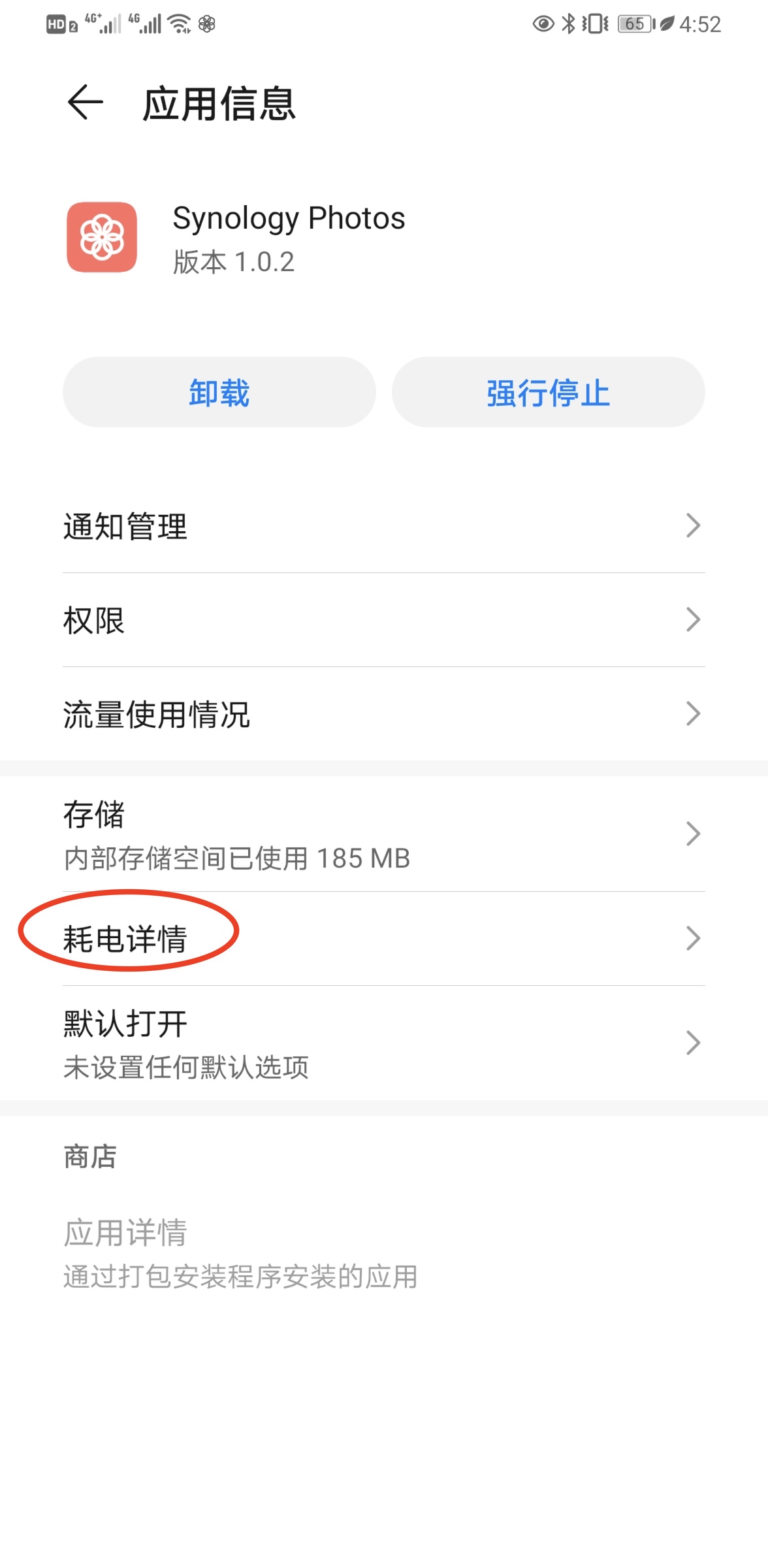768x1568 pixels.
Task: Open 通知管理 settings
Action: click(x=383, y=526)
